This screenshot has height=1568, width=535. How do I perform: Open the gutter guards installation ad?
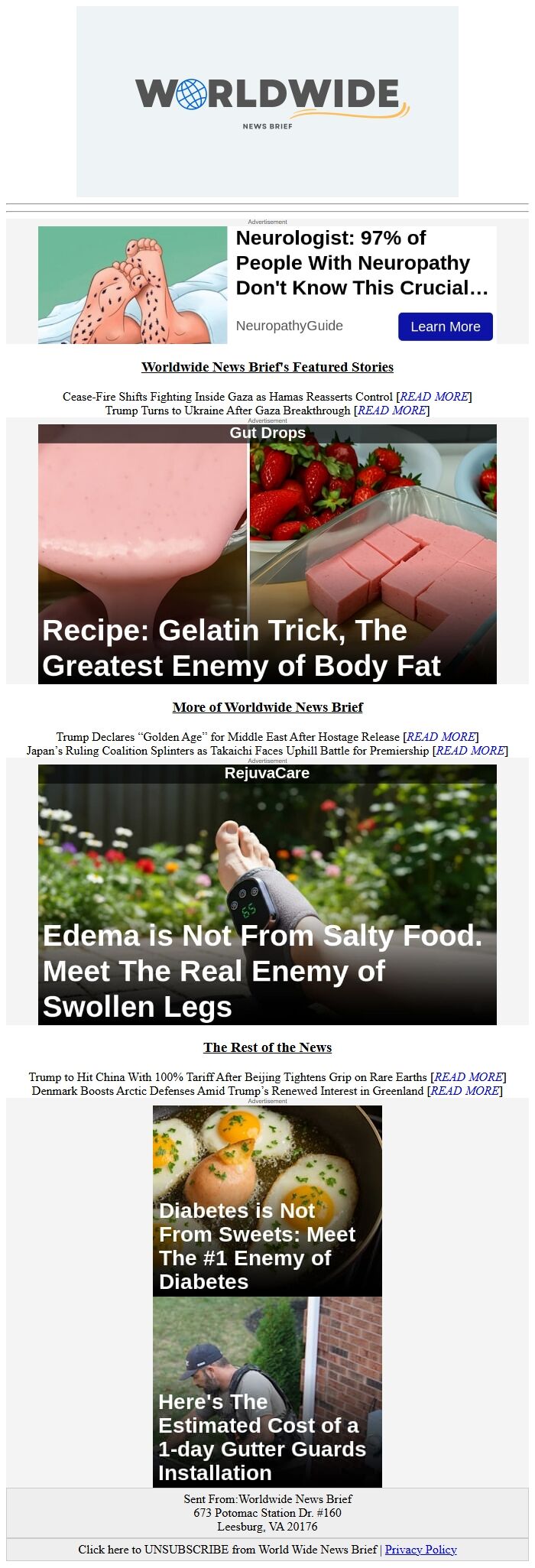tap(267, 1391)
